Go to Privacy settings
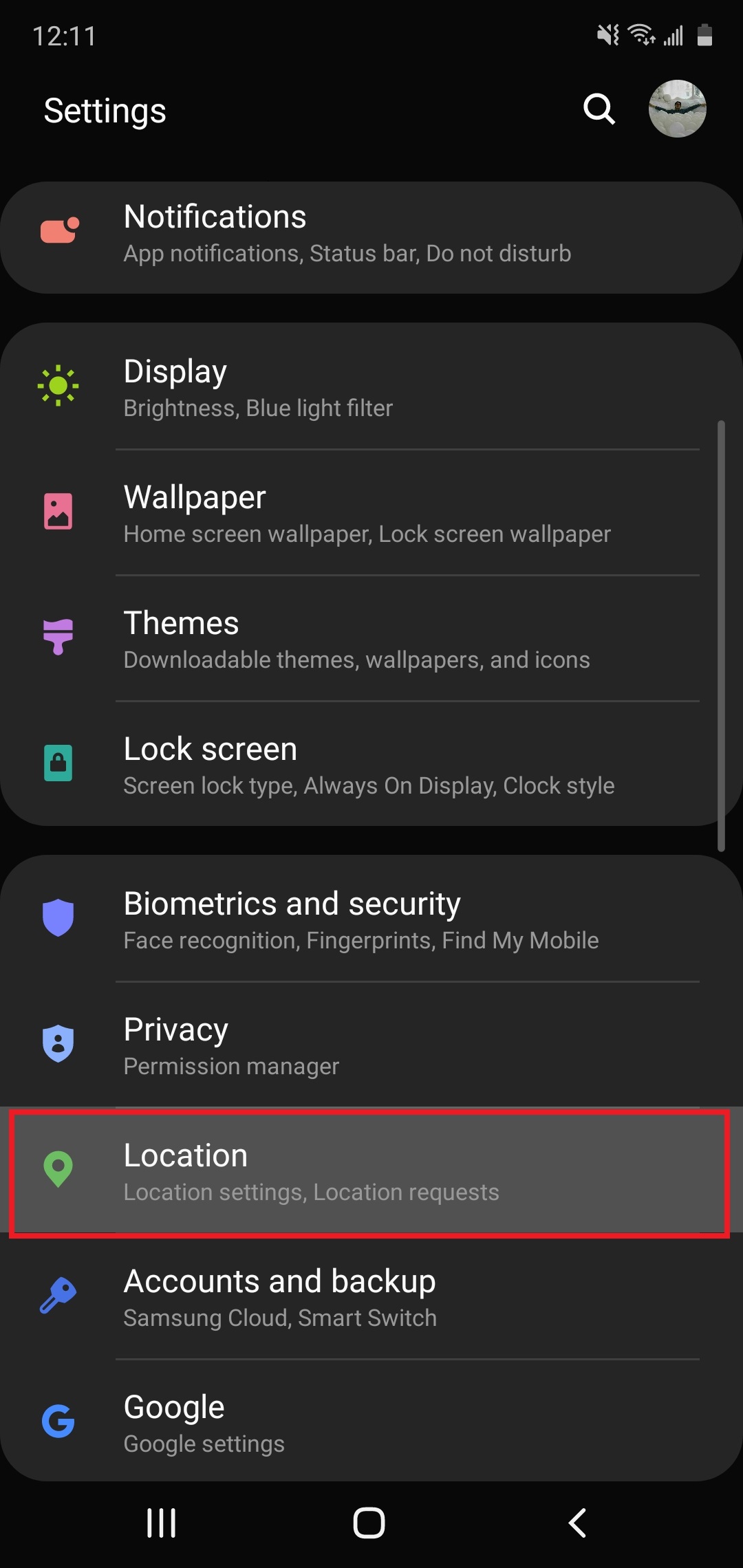This screenshot has height=1568, width=743. 371,1045
